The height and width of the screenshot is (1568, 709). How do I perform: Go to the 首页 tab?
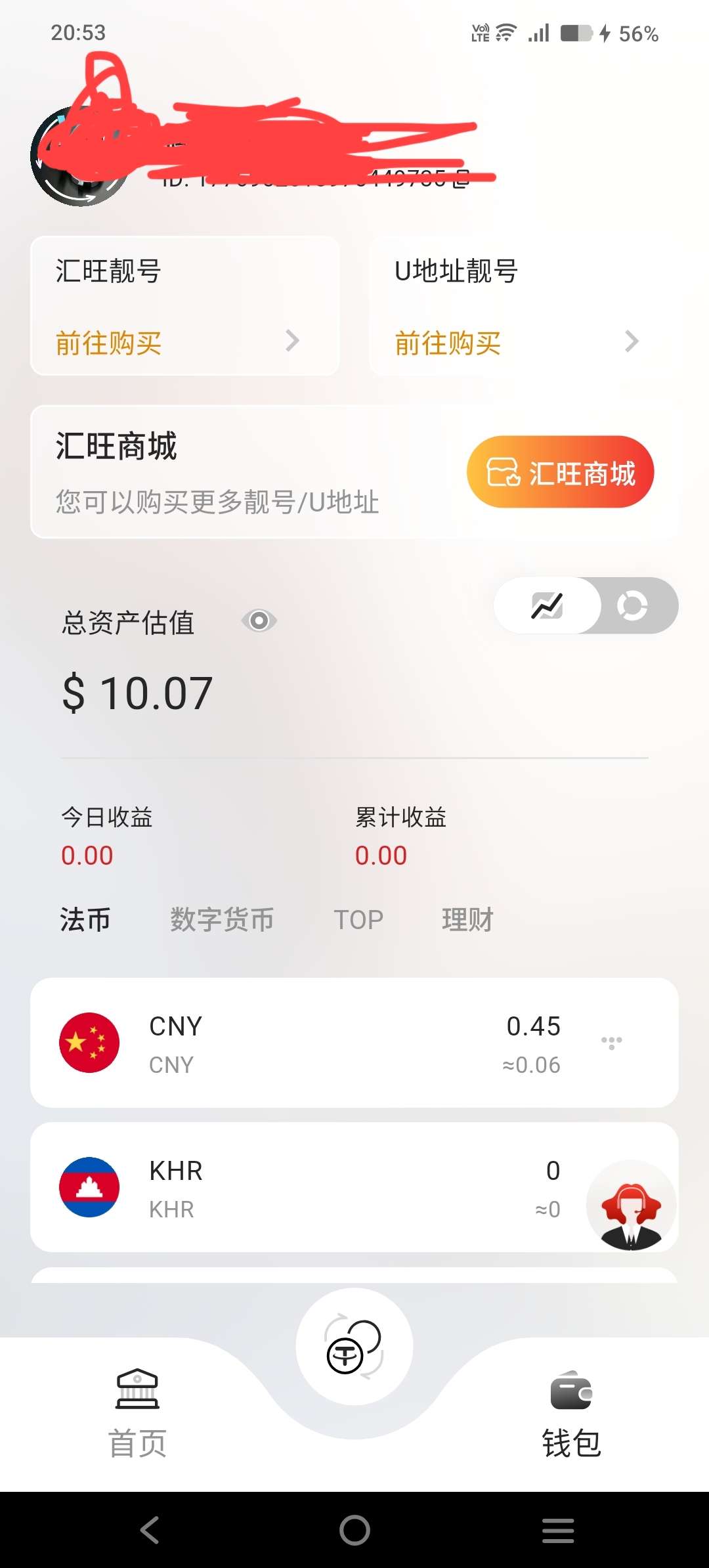[138, 1413]
